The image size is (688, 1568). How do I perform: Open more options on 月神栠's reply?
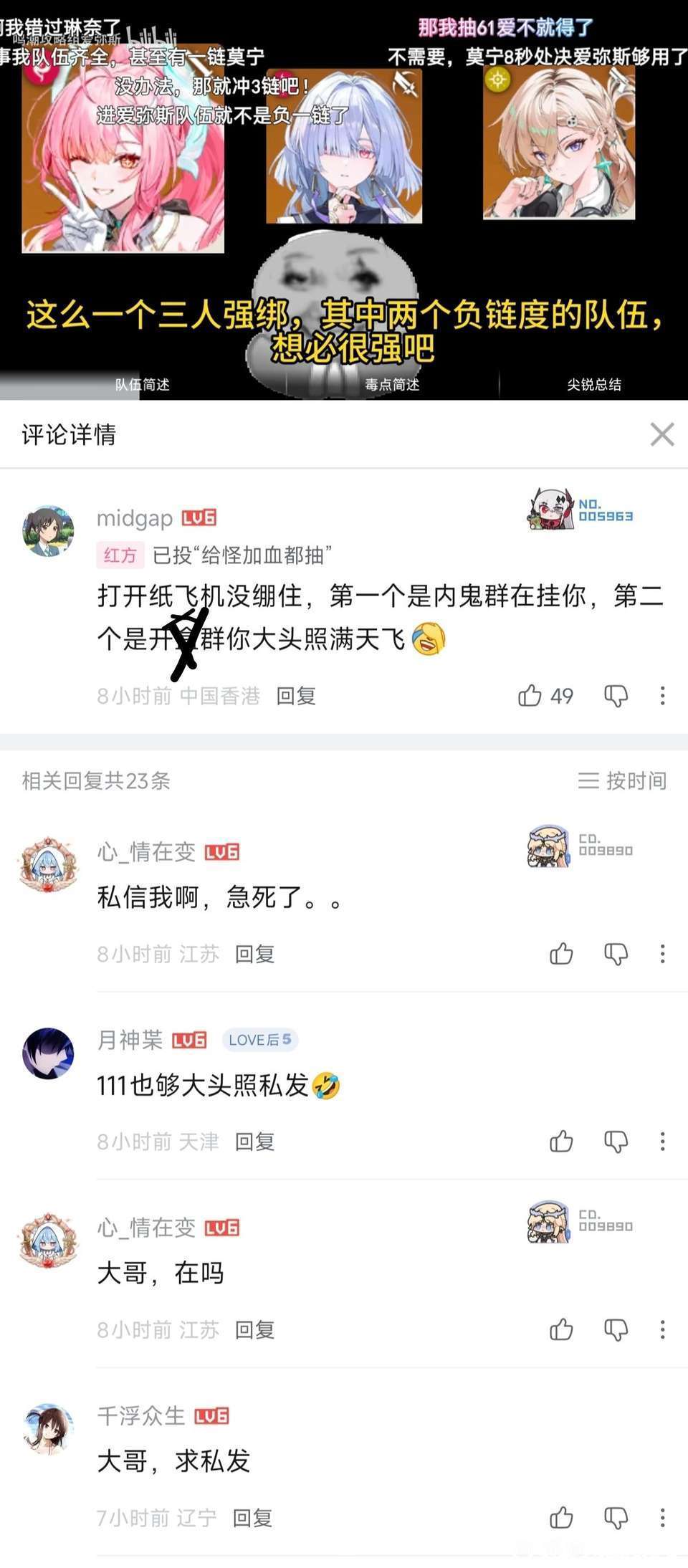[x=662, y=1141]
